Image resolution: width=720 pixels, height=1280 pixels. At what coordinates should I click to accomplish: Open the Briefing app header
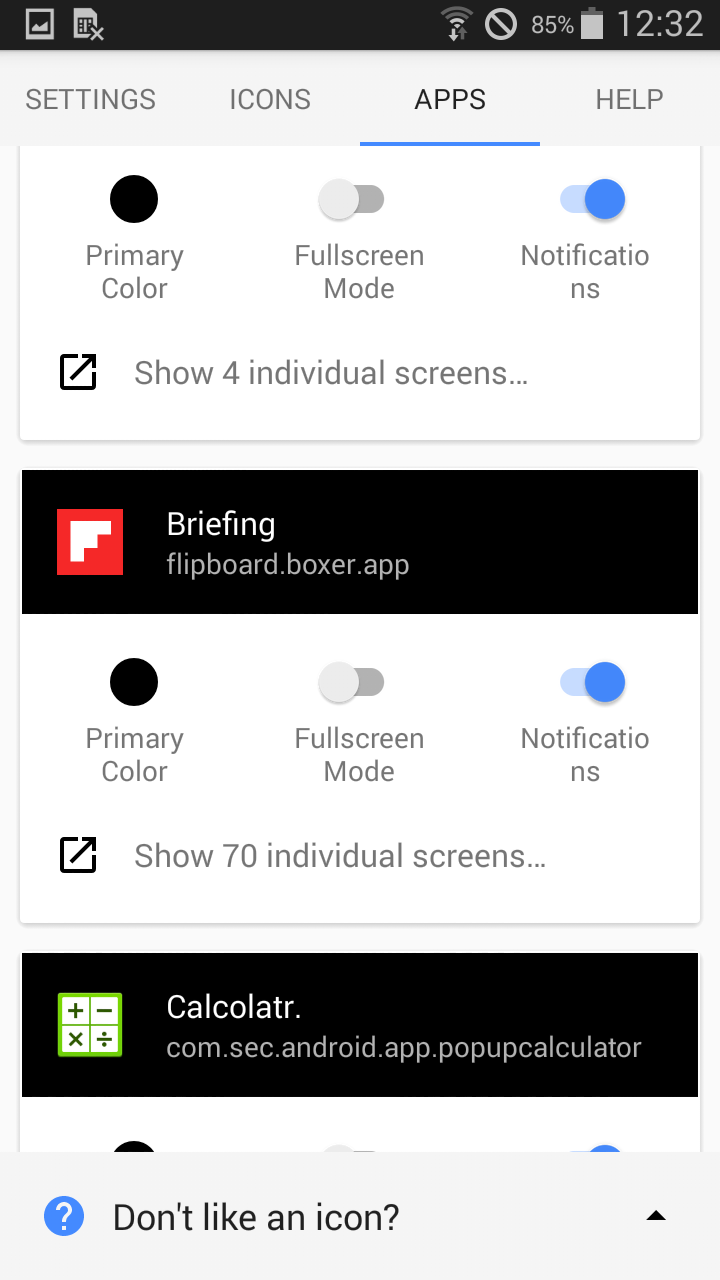[x=360, y=542]
